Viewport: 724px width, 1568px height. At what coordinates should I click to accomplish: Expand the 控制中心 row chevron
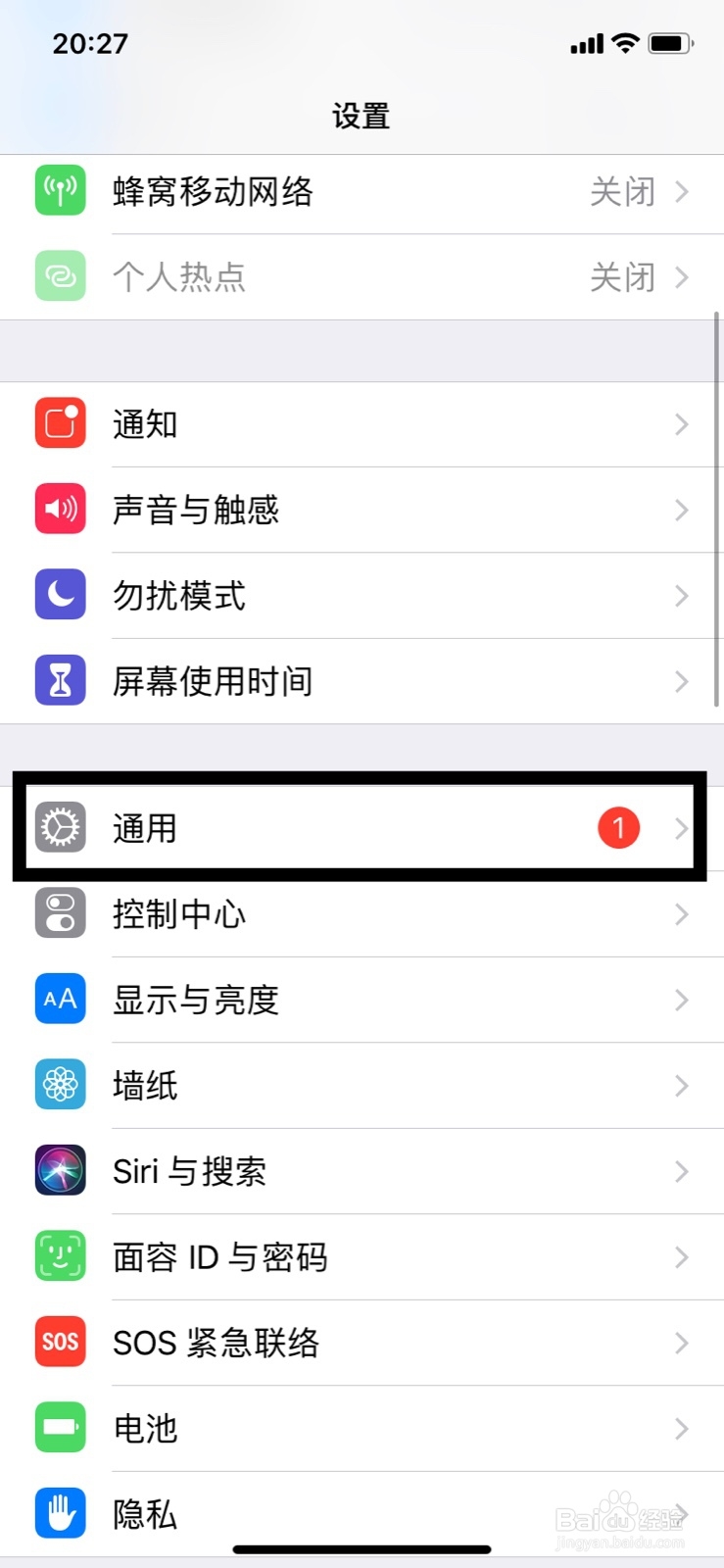click(x=682, y=914)
